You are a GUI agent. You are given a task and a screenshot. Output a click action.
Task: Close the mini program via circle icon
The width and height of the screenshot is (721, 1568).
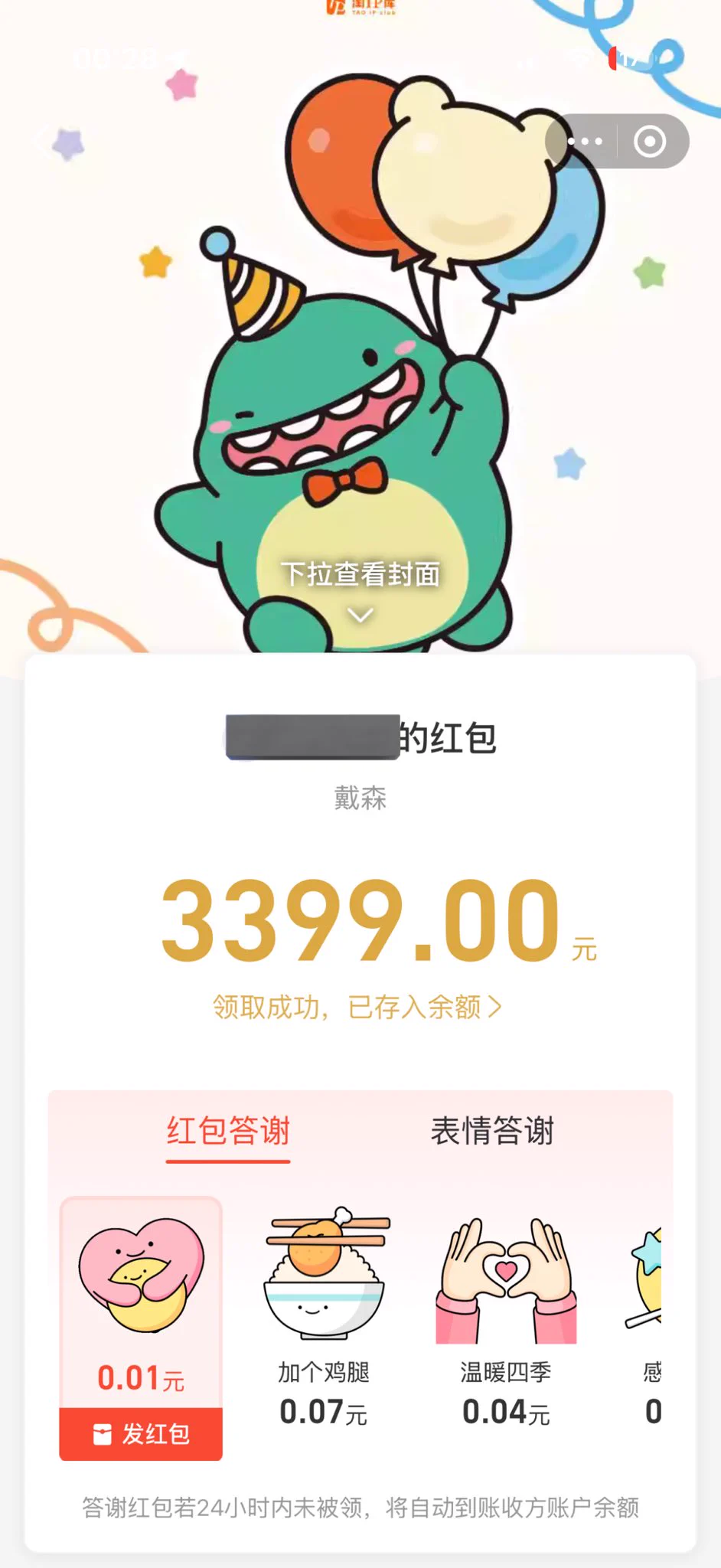[x=650, y=142]
